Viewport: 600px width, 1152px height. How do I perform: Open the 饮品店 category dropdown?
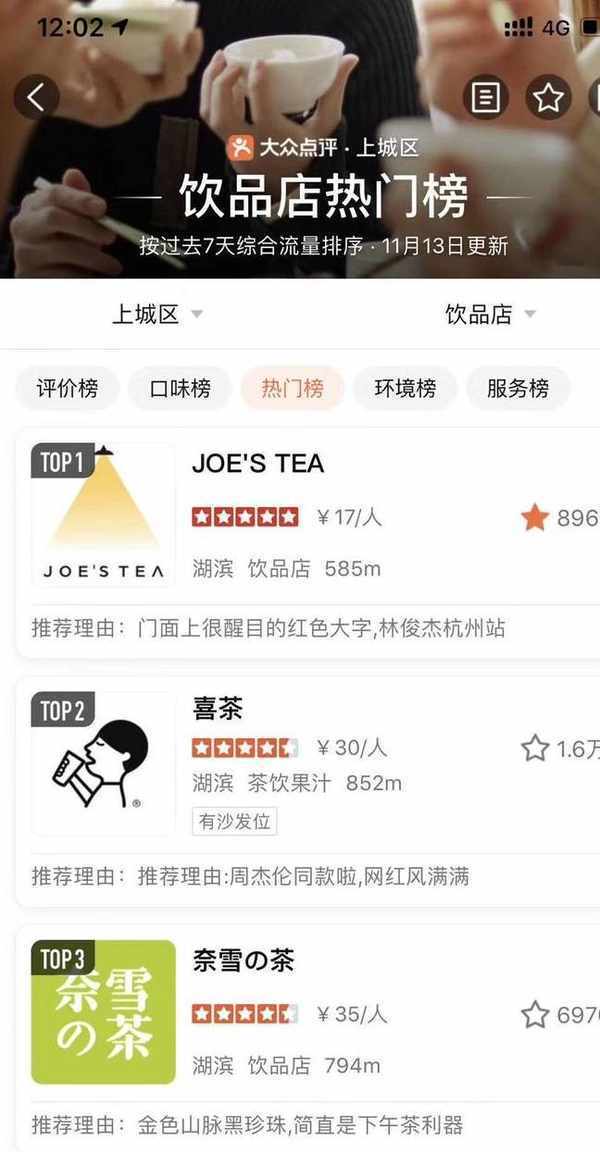click(490, 314)
